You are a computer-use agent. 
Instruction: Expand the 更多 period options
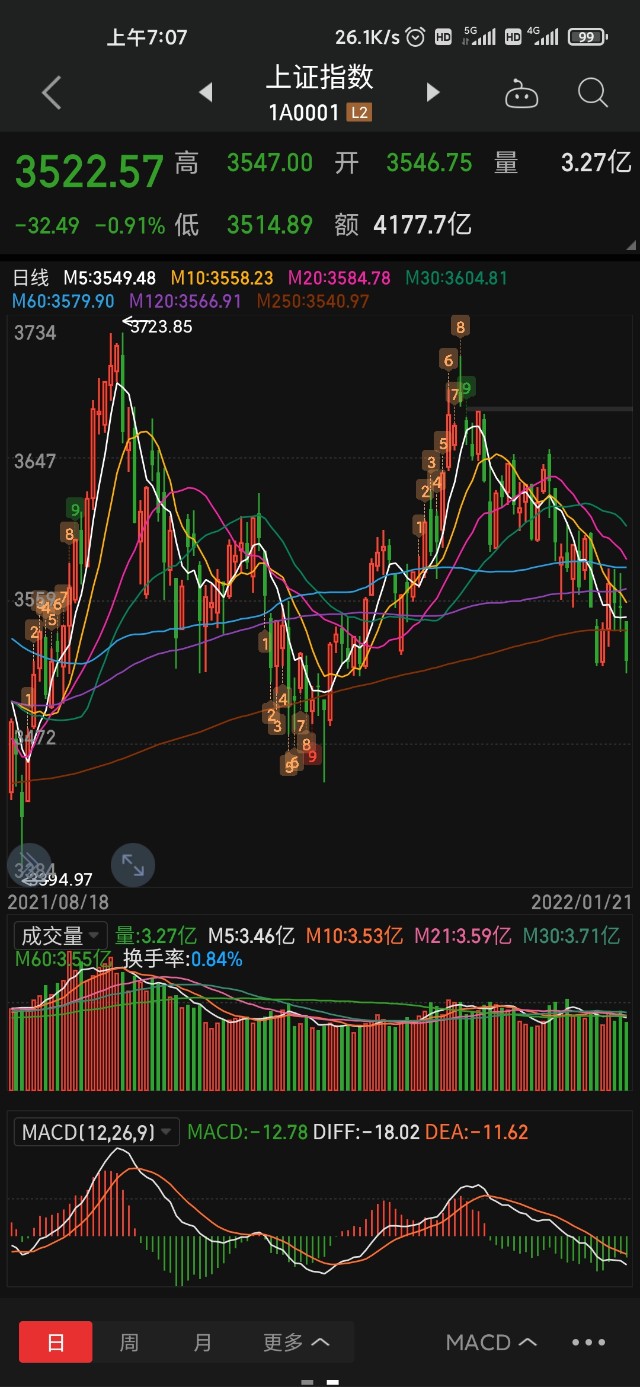296,1342
